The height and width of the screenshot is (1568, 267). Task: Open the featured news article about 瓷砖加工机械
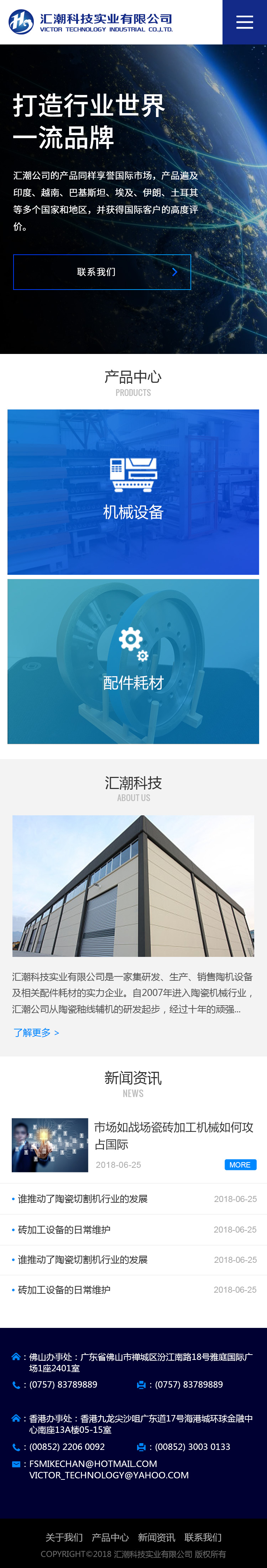click(x=174, y=1135)
